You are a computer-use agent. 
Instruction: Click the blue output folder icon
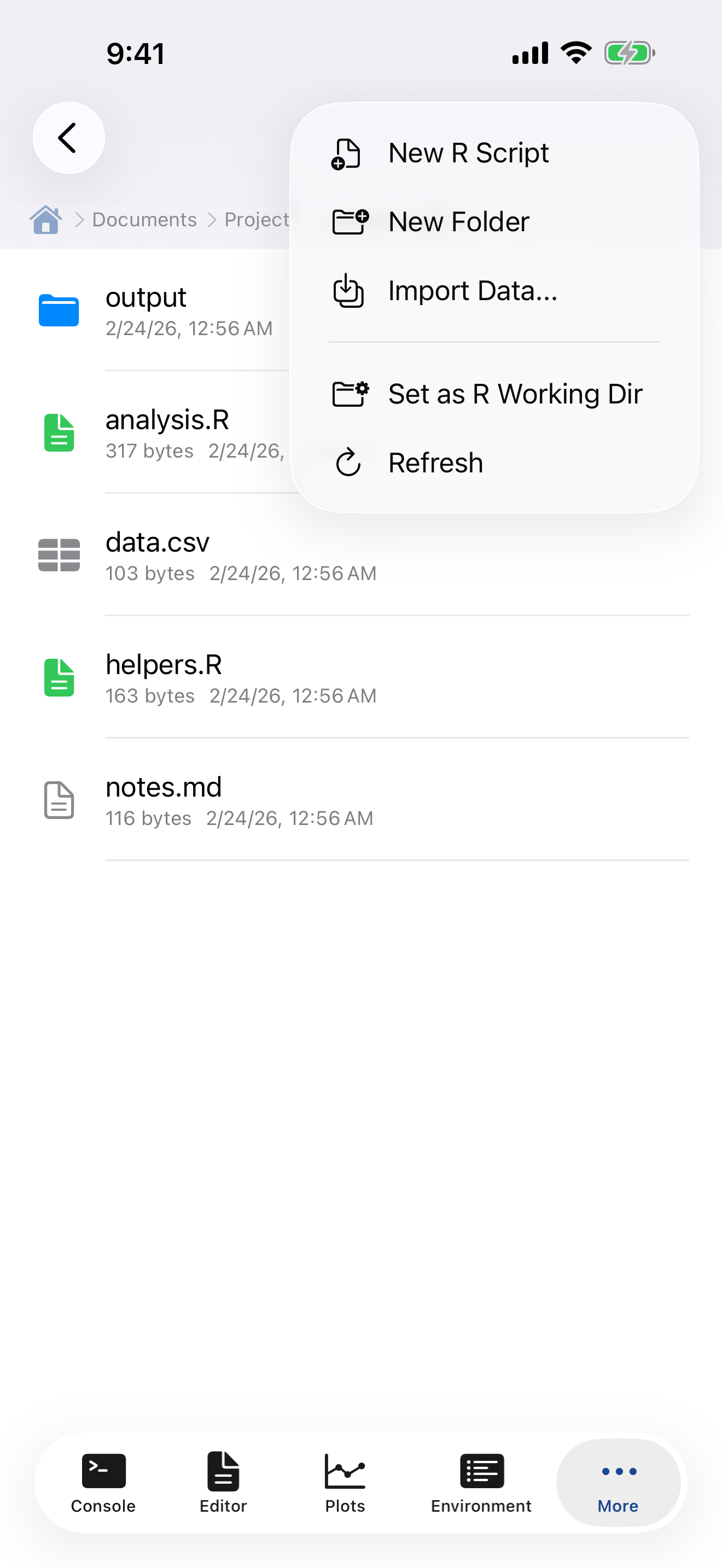59,311
